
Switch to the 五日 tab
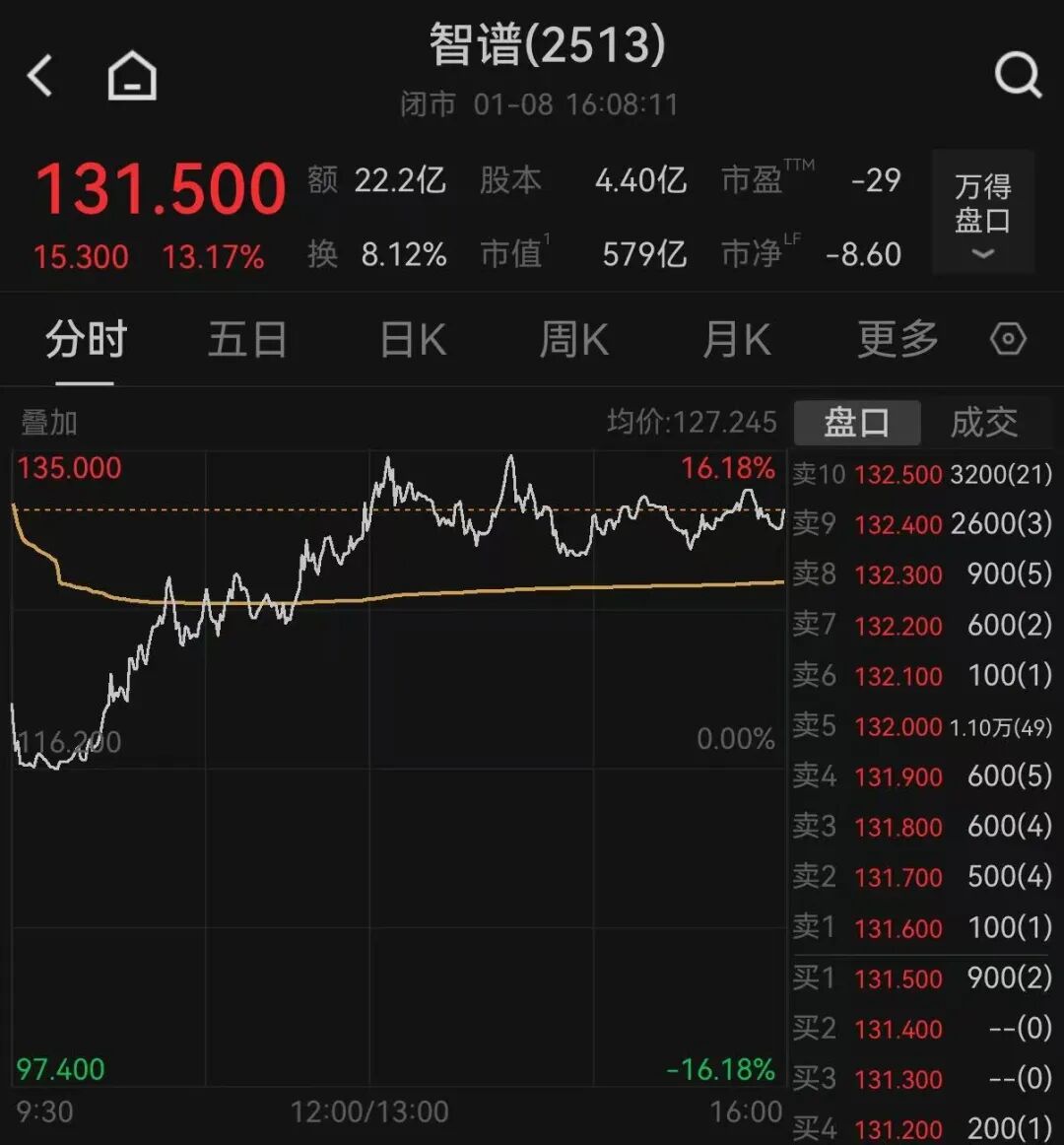tap(247, 341)
